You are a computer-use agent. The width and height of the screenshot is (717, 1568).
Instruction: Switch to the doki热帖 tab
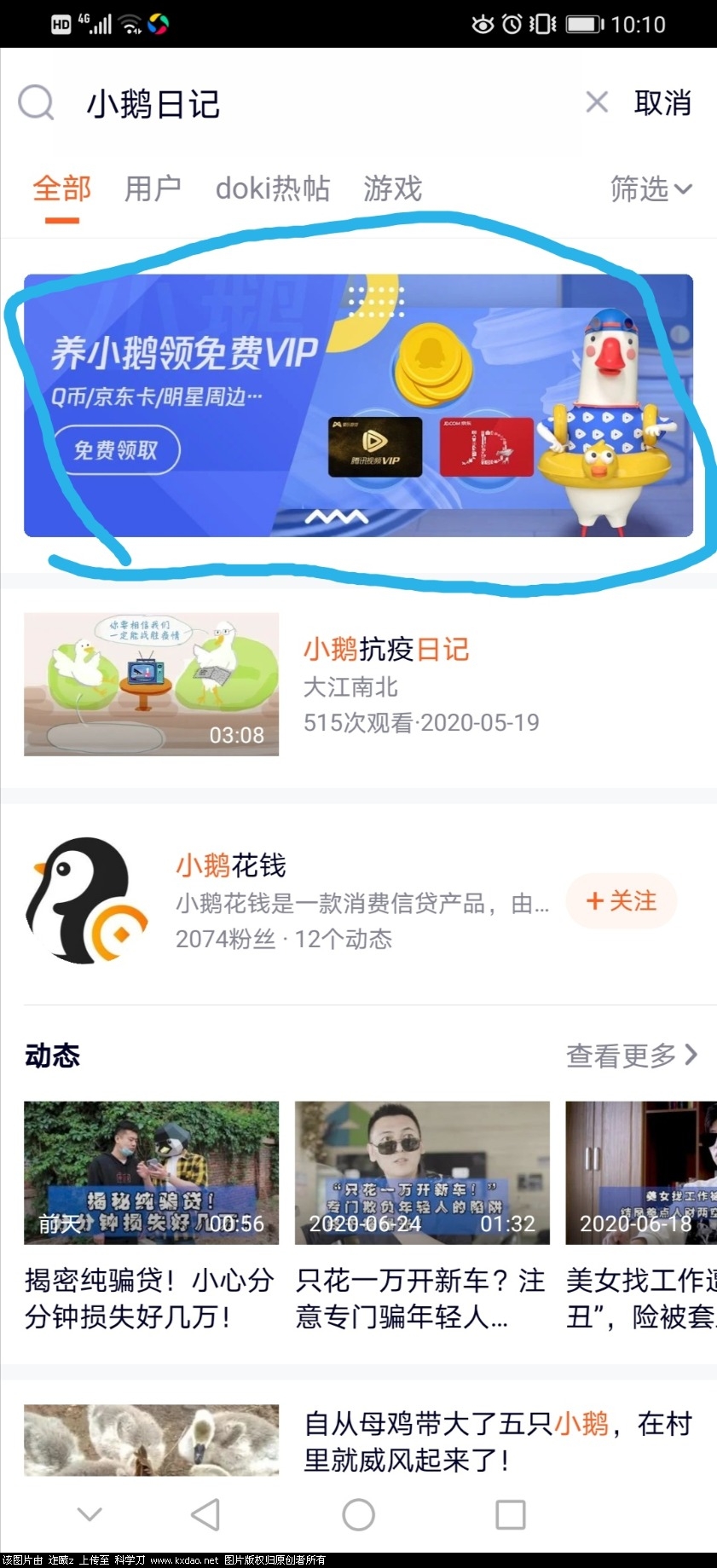point(272,188)
